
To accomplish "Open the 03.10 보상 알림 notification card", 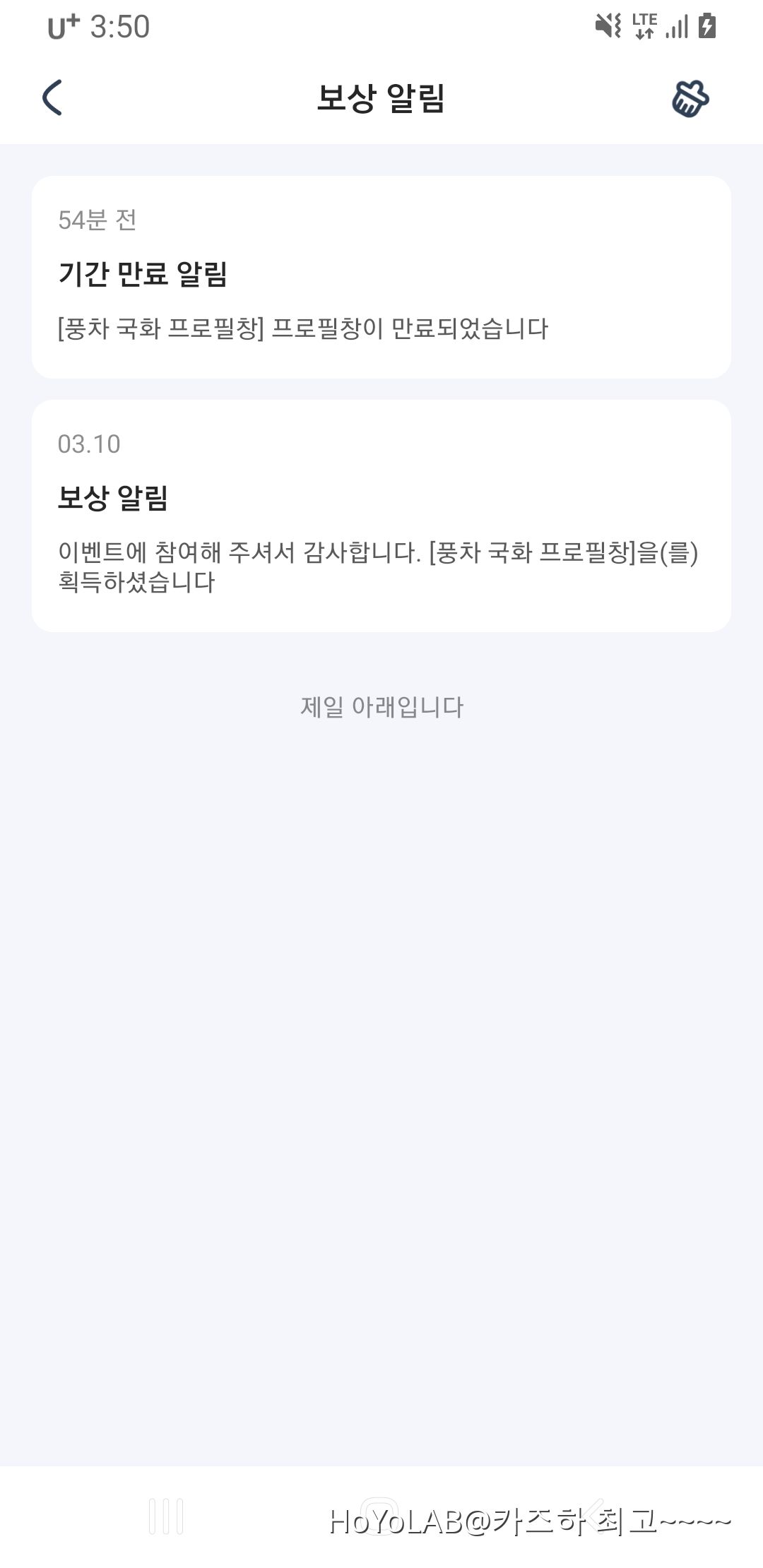I will (x=381, y=516).
